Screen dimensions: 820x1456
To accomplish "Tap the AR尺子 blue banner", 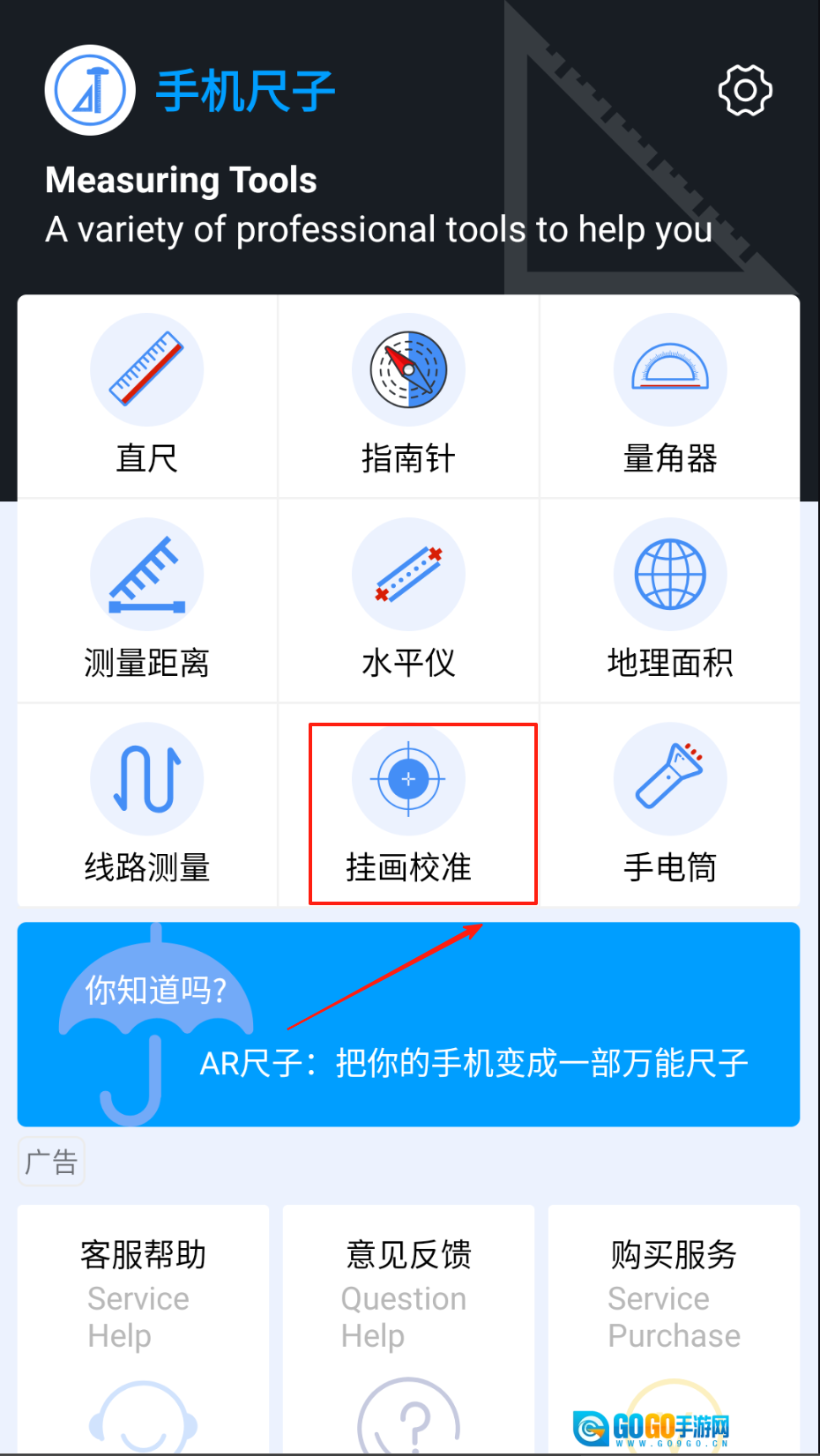I will tap(408, 1024).
